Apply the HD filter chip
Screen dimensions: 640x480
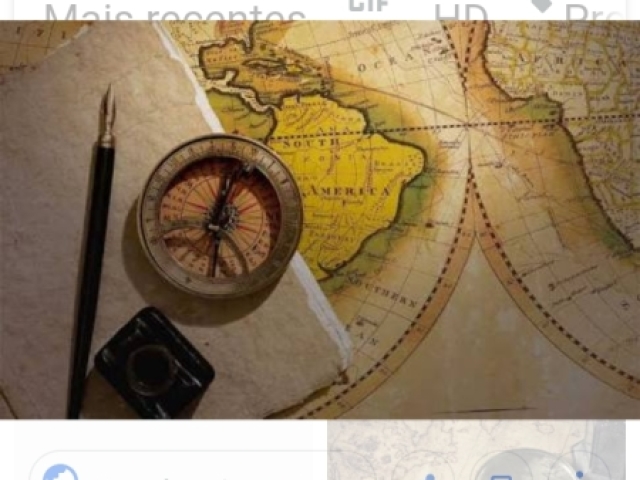coord(460,12)
